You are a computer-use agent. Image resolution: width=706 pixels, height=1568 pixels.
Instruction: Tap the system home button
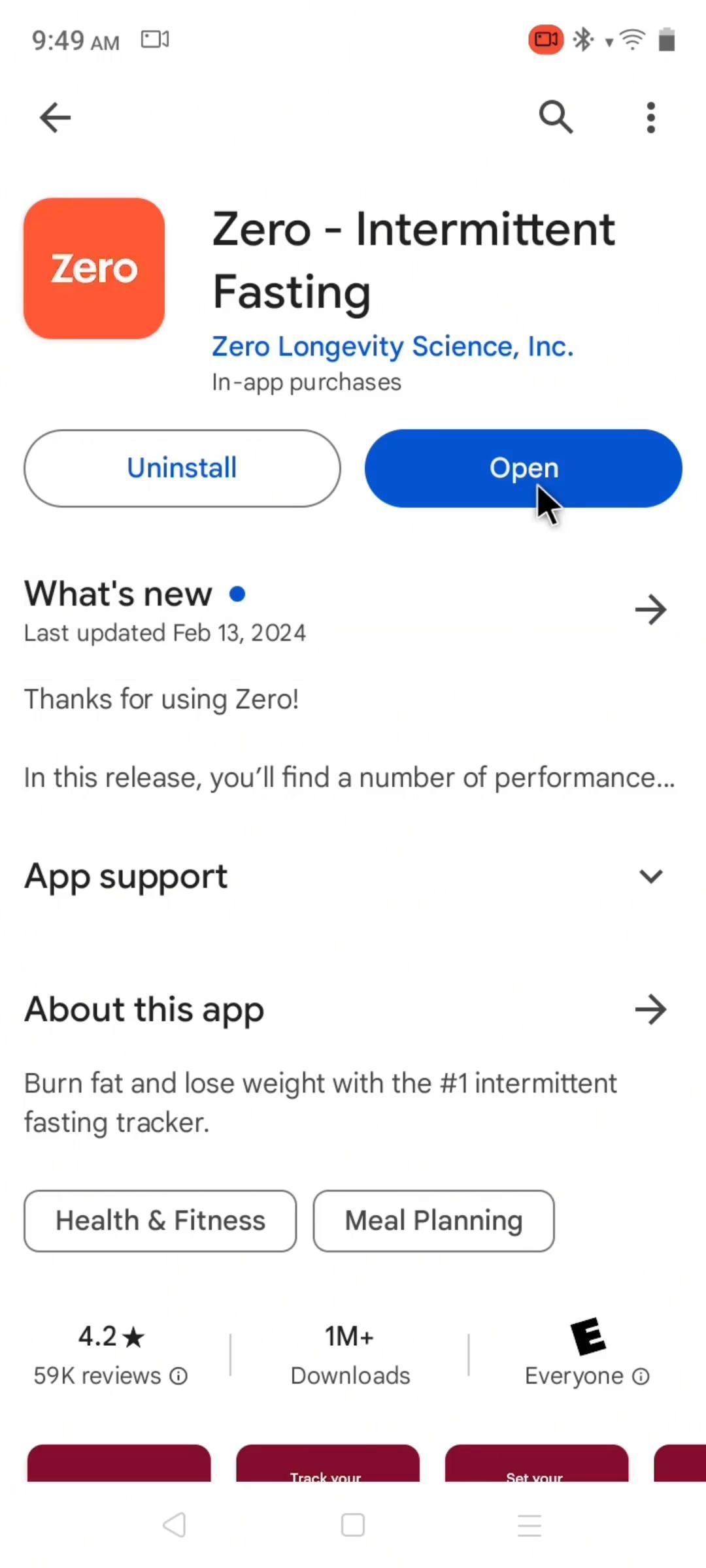(x=353, y=1525)
